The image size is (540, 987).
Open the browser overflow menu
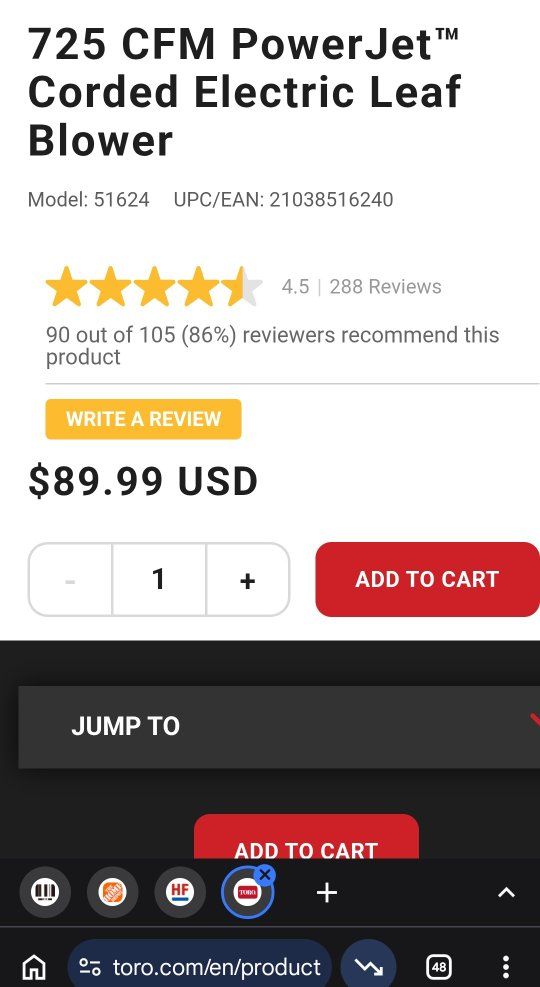tap(506, 966)
